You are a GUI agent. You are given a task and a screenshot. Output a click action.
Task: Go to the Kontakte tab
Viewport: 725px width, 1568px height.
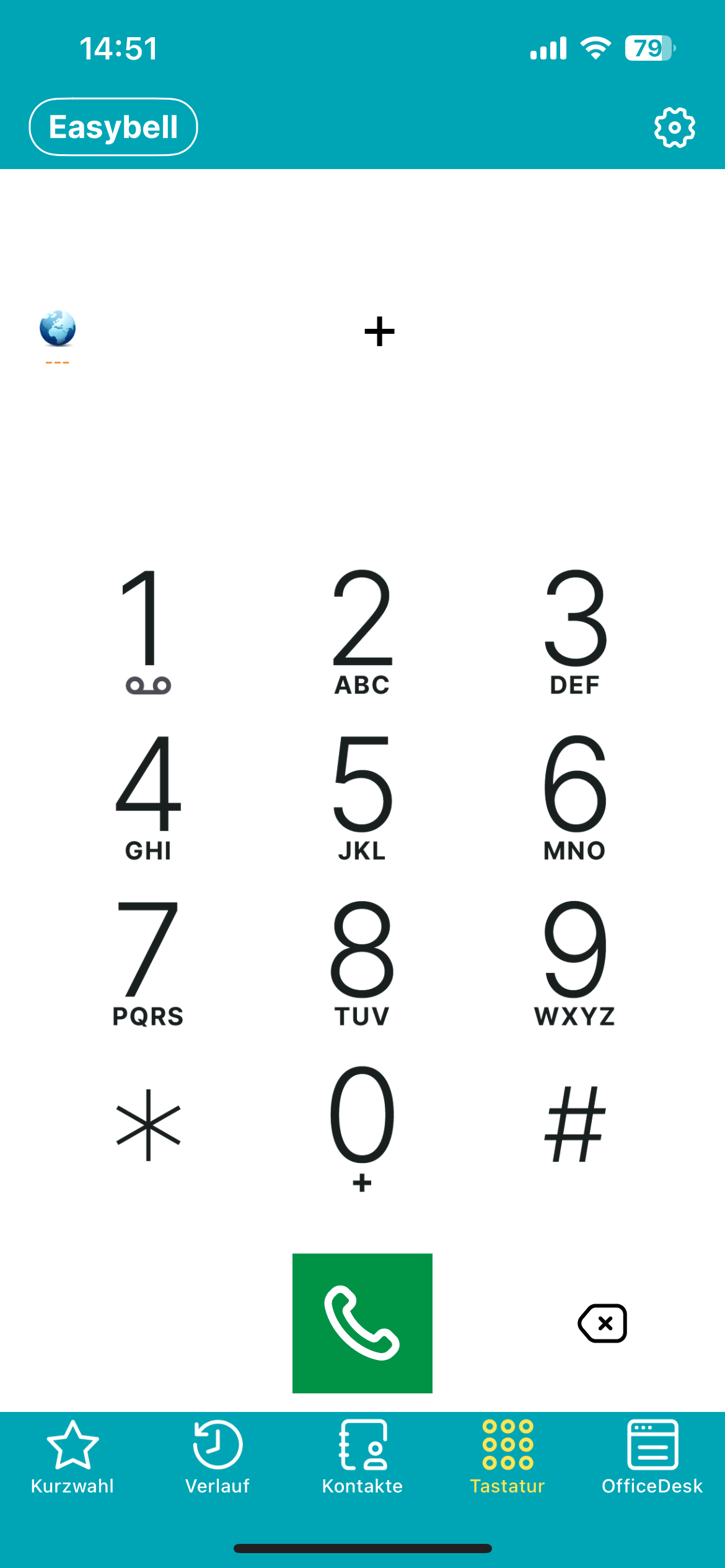pyautogui.click(x=362, y=1457)
